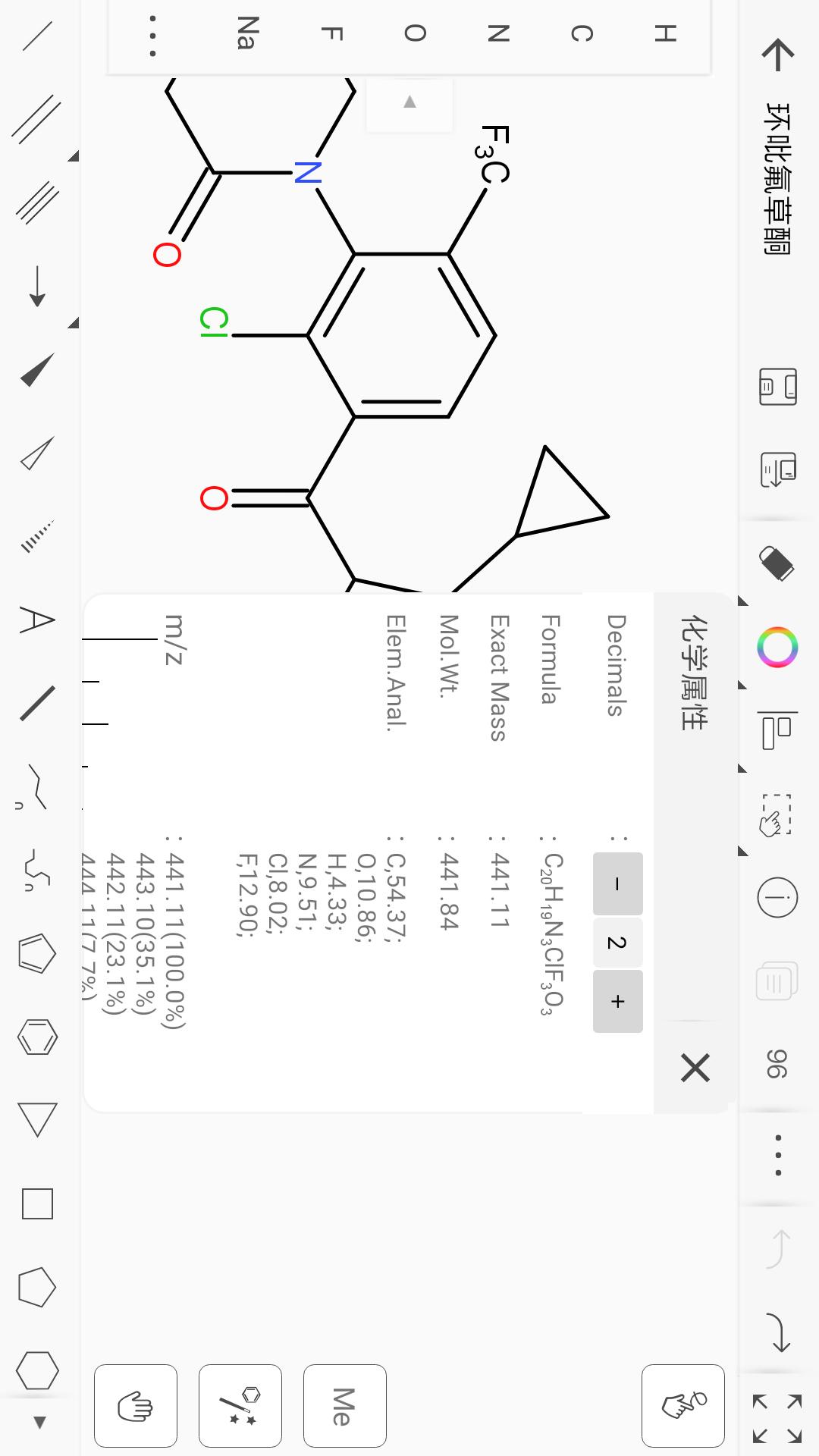Select the H element

(665, 33)
